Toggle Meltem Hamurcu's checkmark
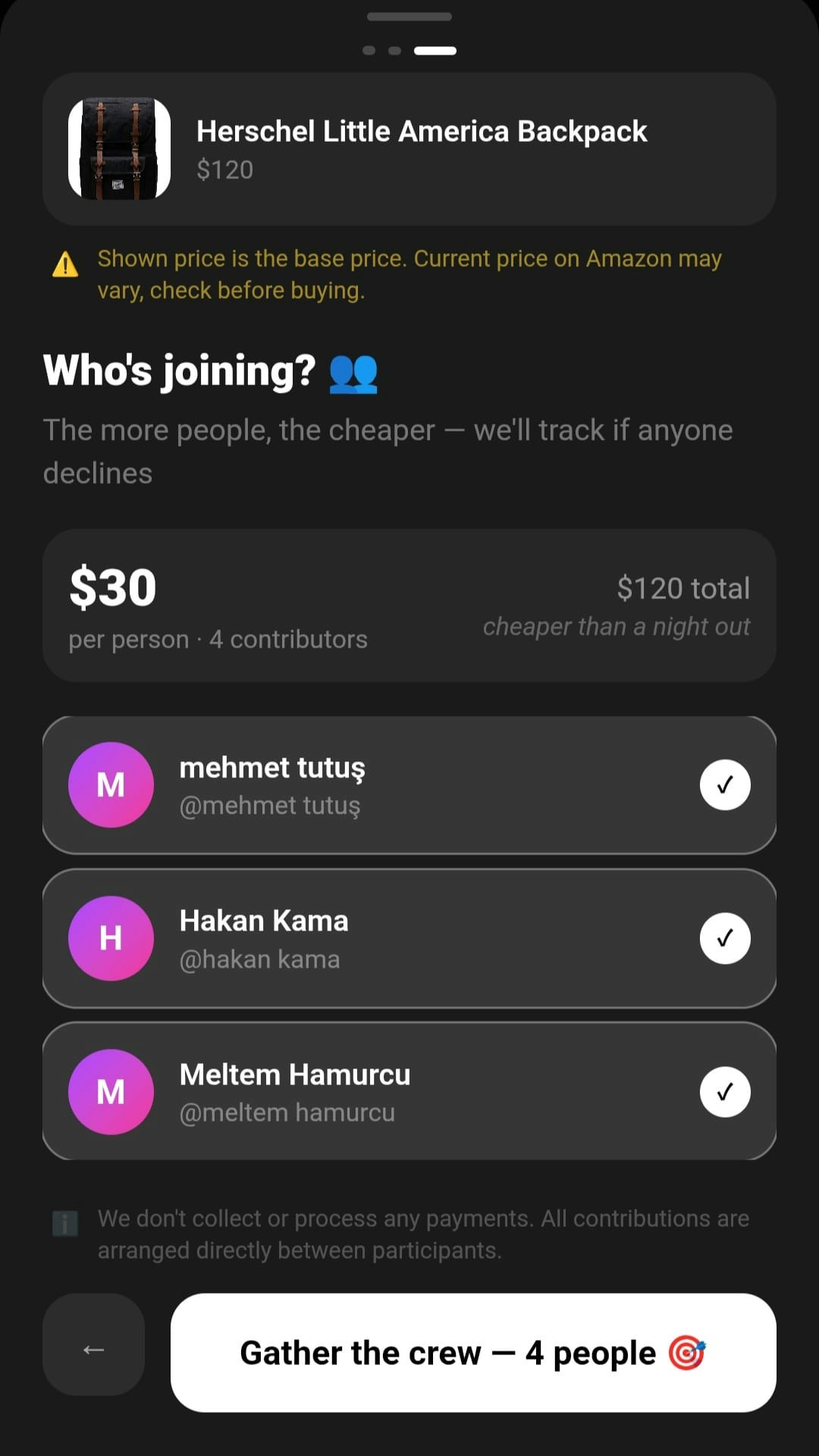This screenshot has width=819, height=1456. [x=724, y=1092]
